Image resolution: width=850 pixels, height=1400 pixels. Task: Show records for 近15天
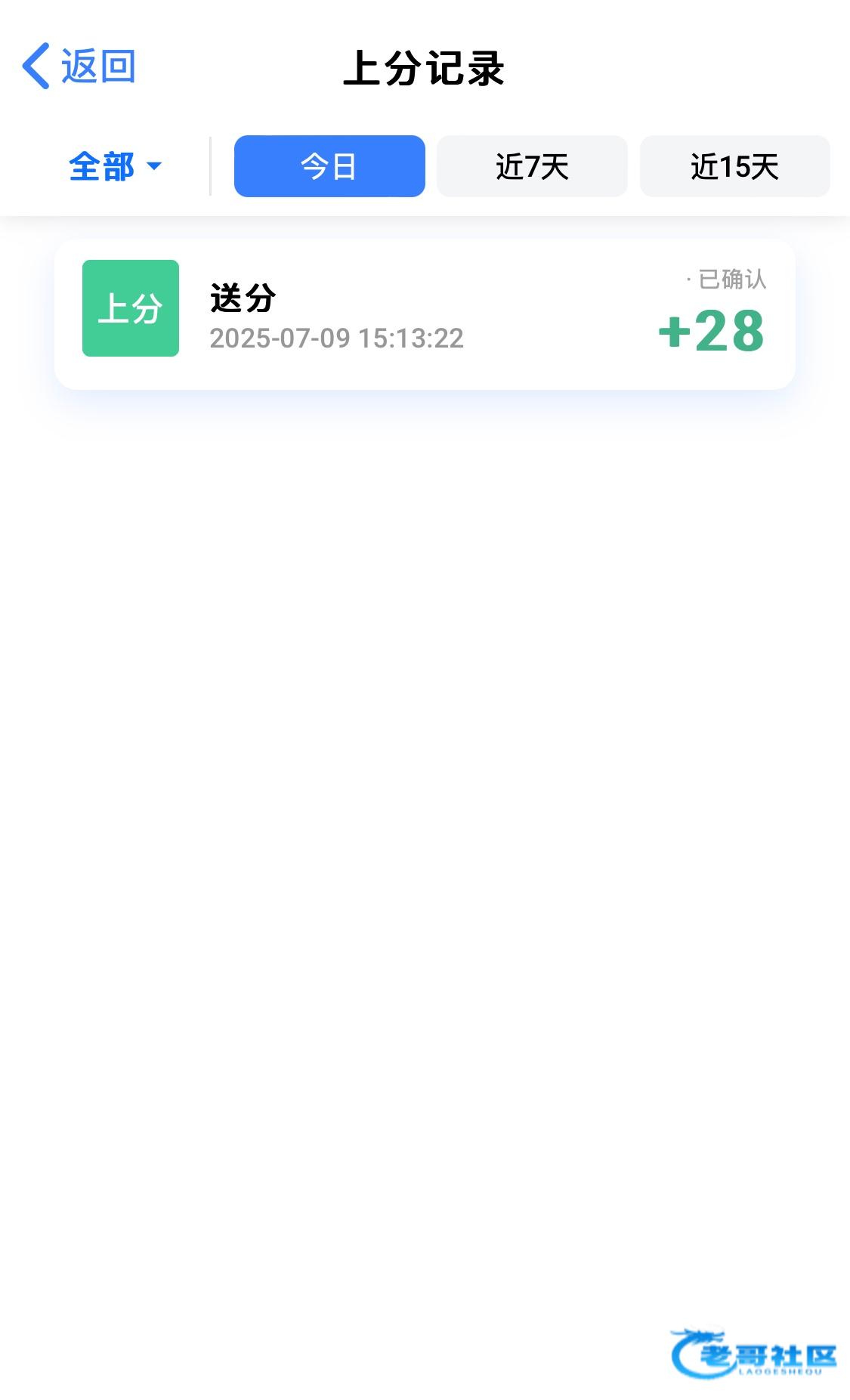[x=734, y=166]
